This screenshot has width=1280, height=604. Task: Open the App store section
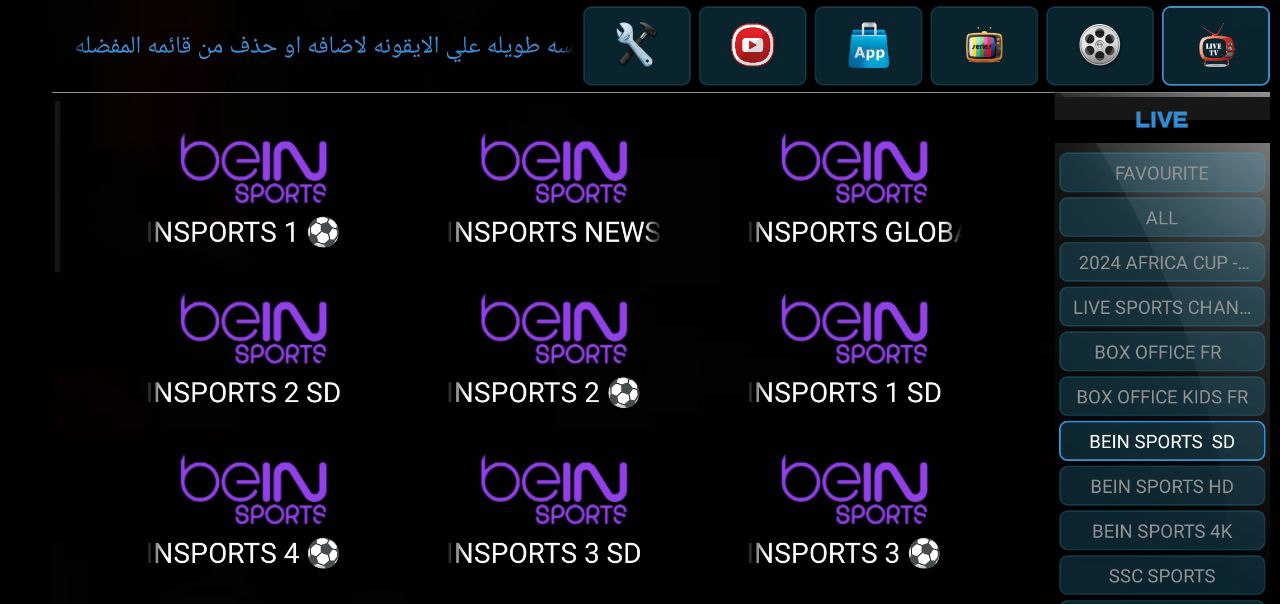pos(868,46)
